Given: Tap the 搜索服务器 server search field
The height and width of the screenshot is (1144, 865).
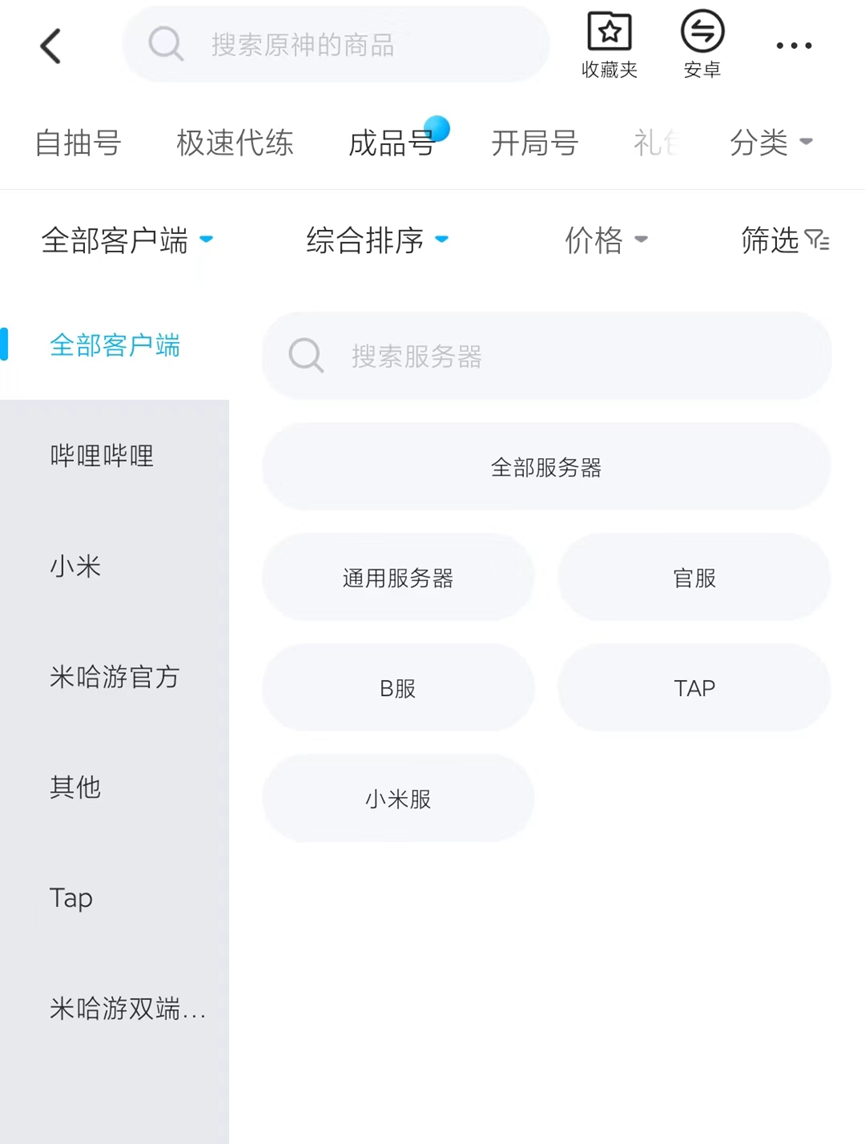Looking at the screenshot, I should tap(546, 356).
